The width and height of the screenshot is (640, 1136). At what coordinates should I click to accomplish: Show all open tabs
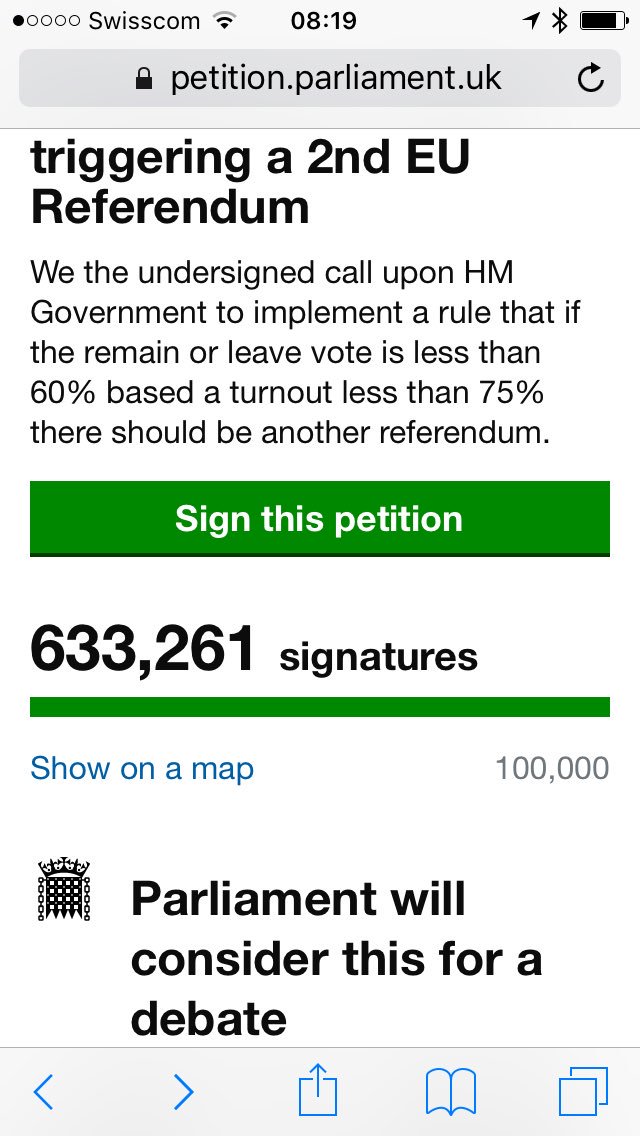point(583,1091)
